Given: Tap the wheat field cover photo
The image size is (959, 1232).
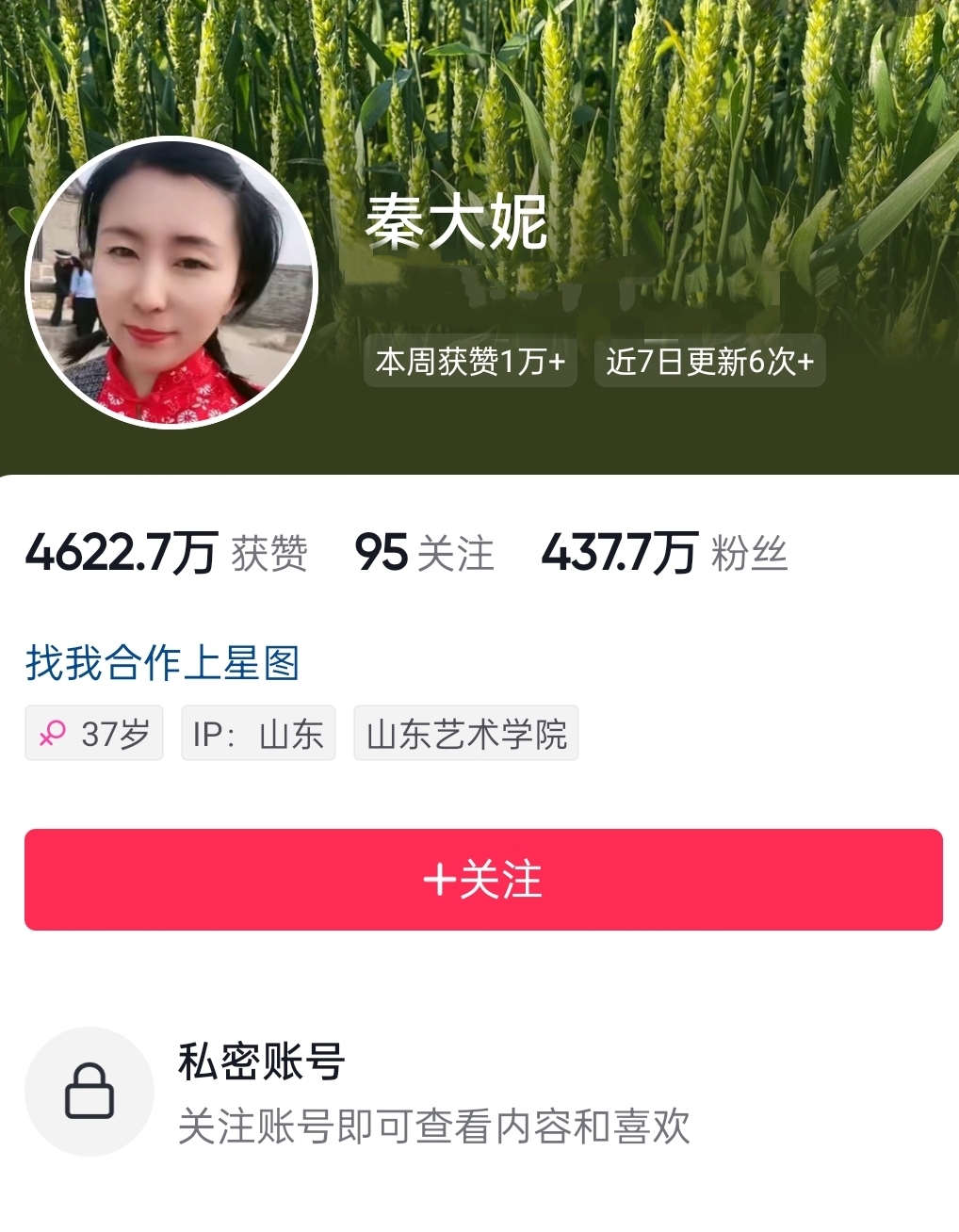Looking at the screenshot, I should (x=659, y=113).
